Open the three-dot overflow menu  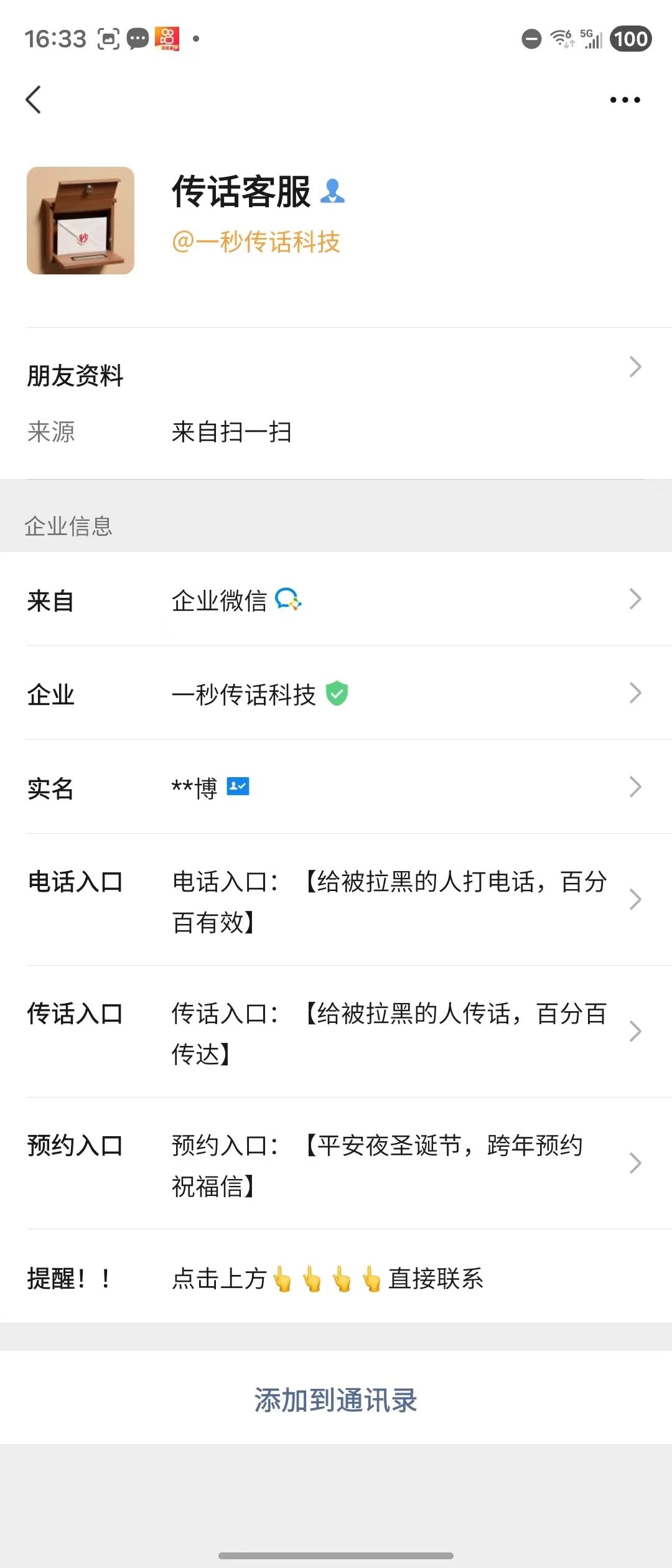coord(625,100)
